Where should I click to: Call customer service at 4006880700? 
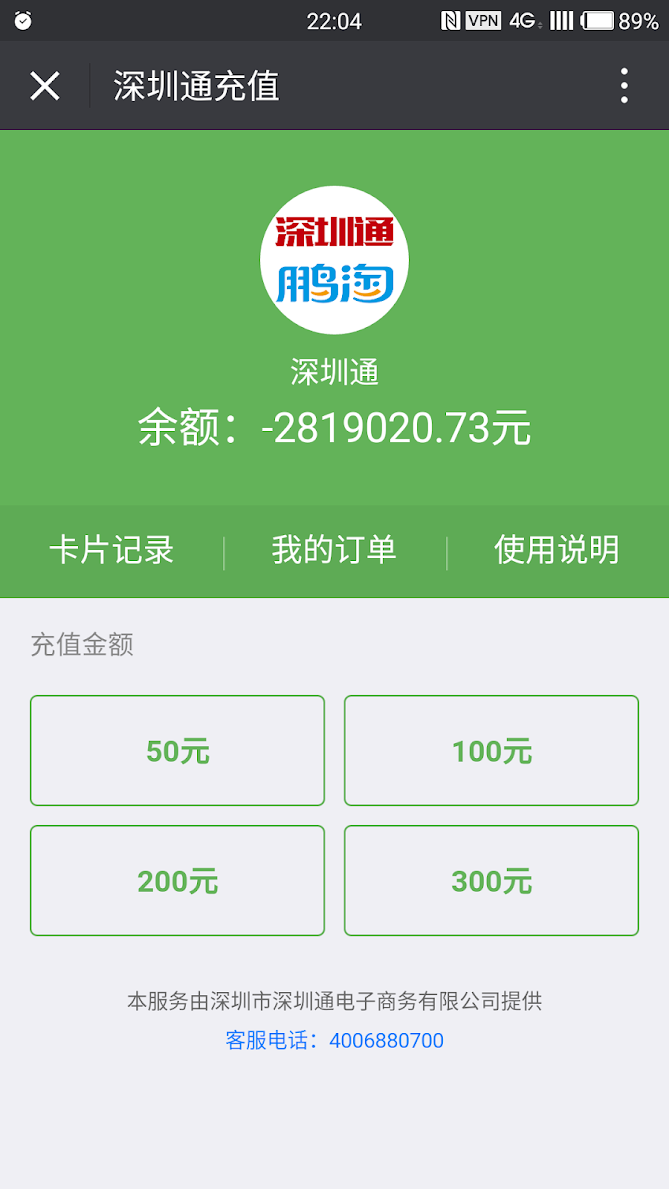pyautogui.click(x=386, y=1041)
